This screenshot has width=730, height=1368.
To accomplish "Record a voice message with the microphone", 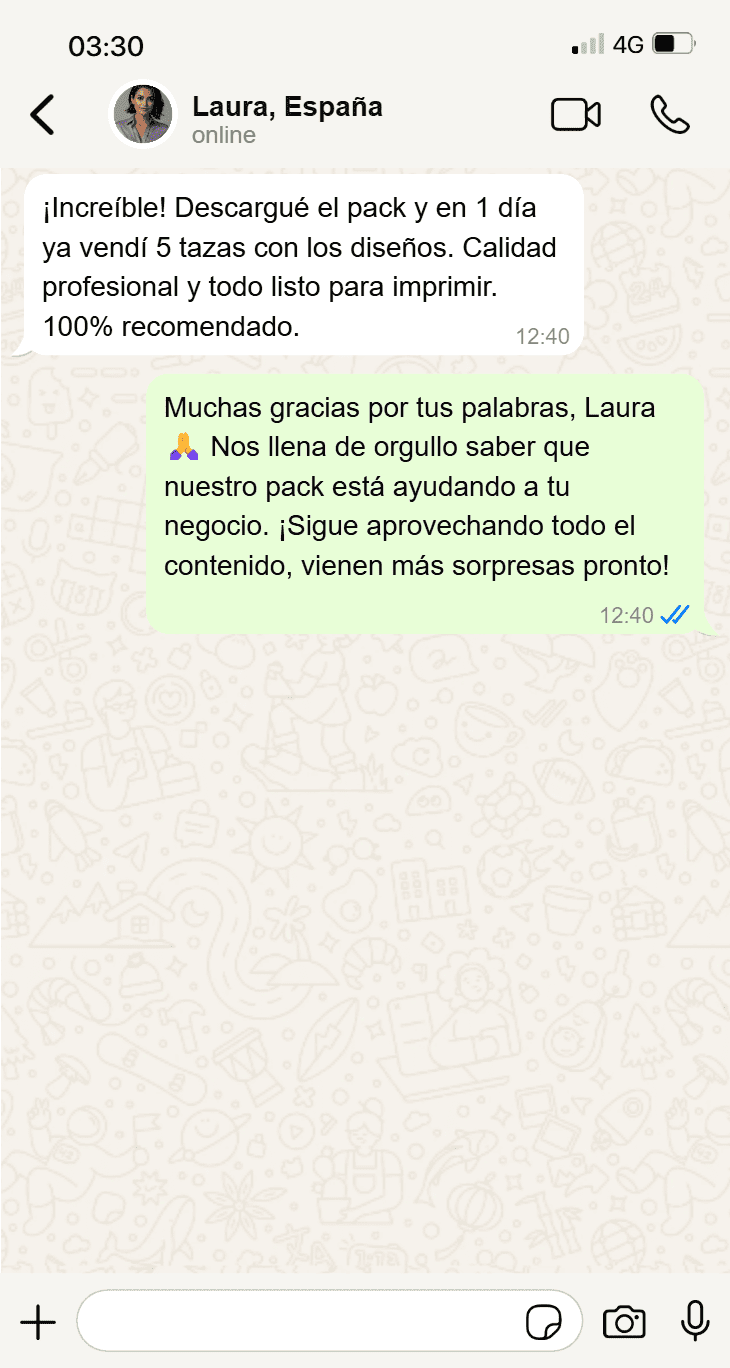I will pos(694,1321).
